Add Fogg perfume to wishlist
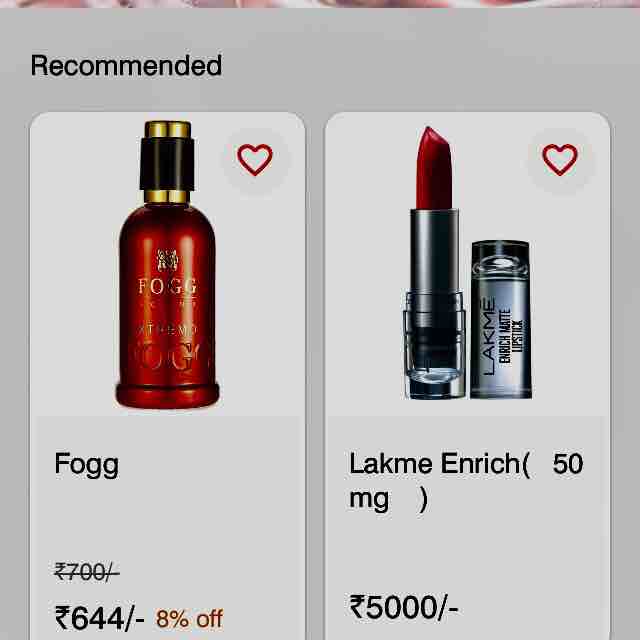640x640 pixels. click(255, 159)
